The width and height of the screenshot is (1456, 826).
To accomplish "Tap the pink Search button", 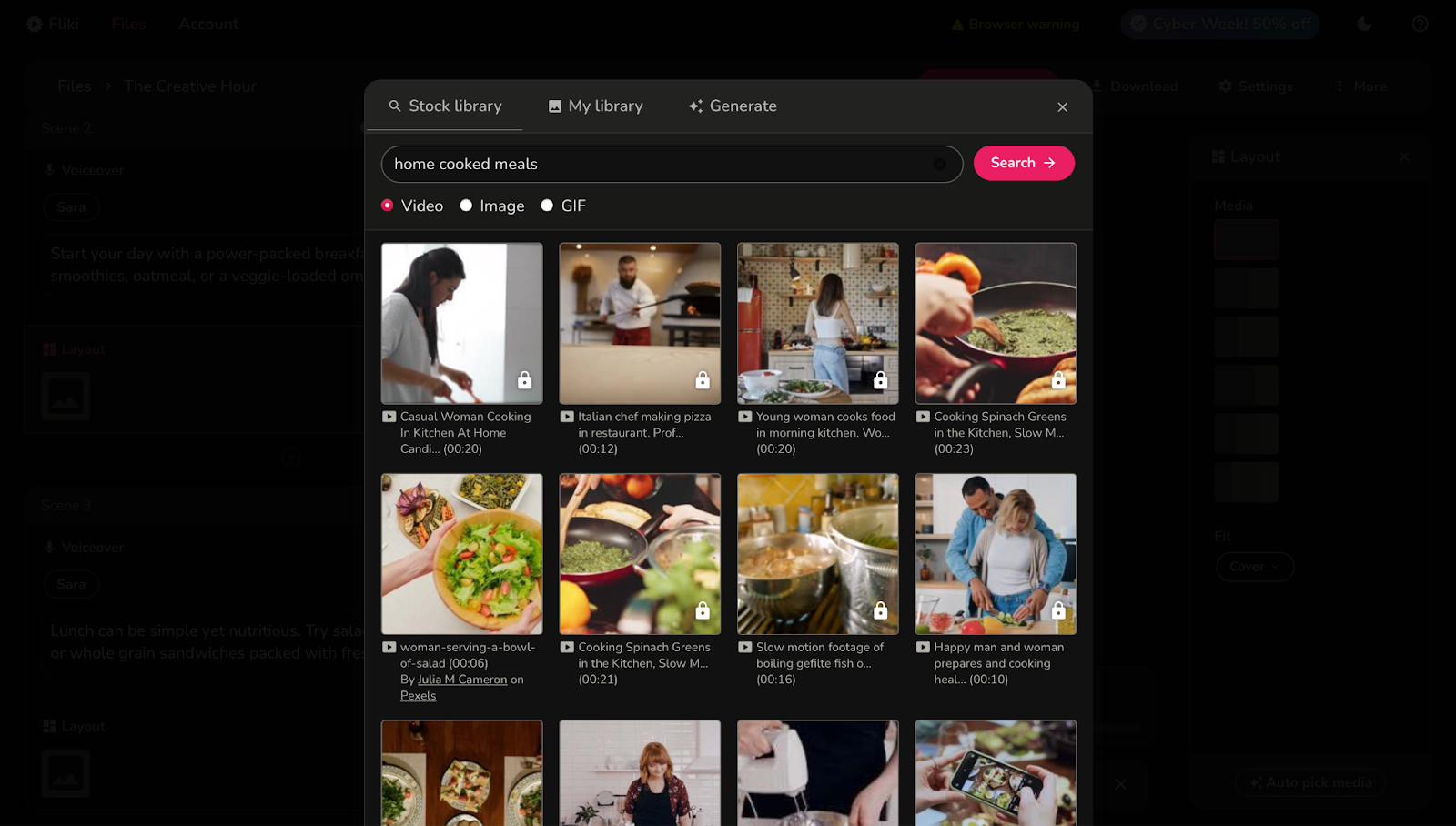I will (x=1023, y=163).
